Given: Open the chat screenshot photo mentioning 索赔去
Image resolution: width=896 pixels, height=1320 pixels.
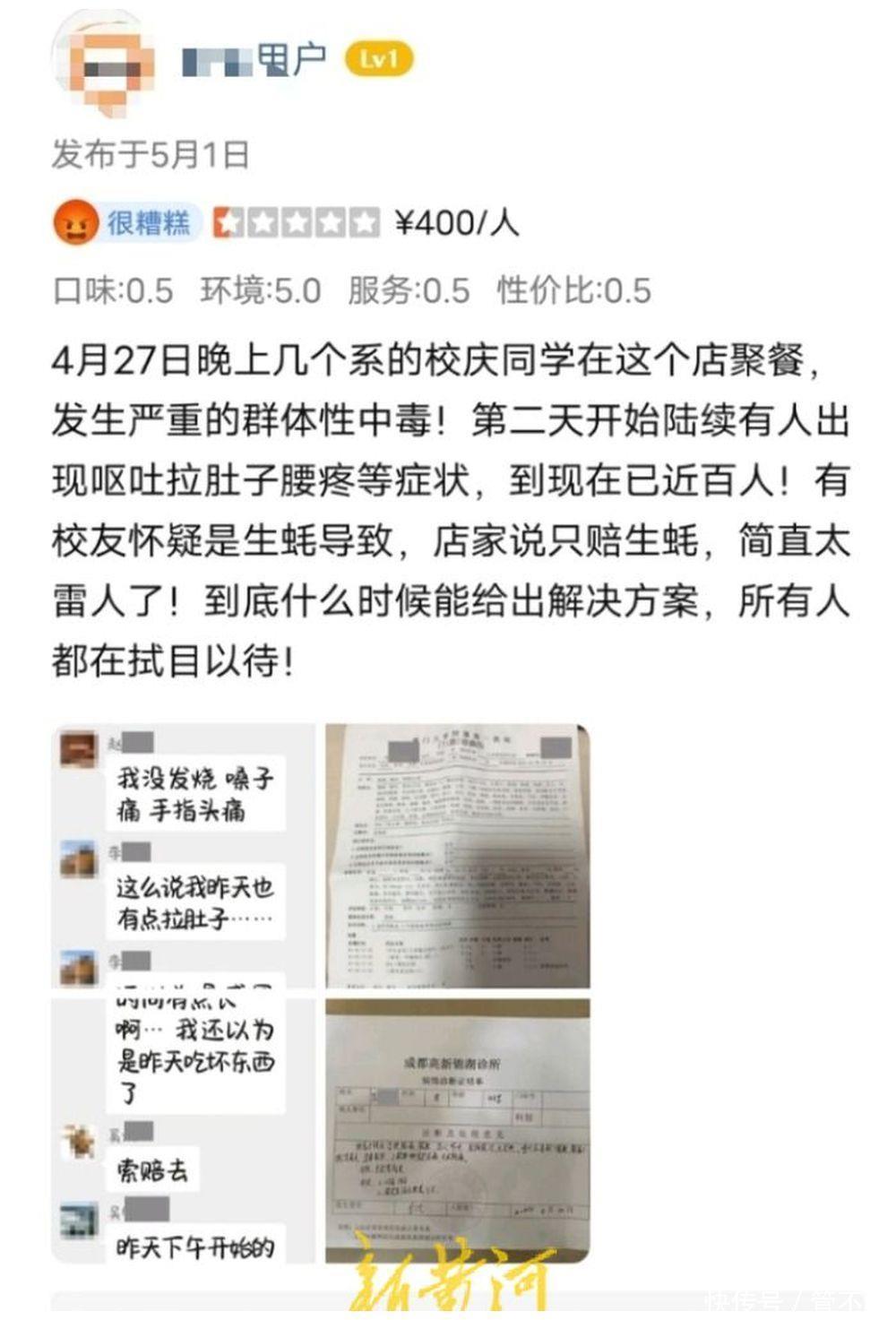Looking at the screenshot, I should [x=183, y=1131].
